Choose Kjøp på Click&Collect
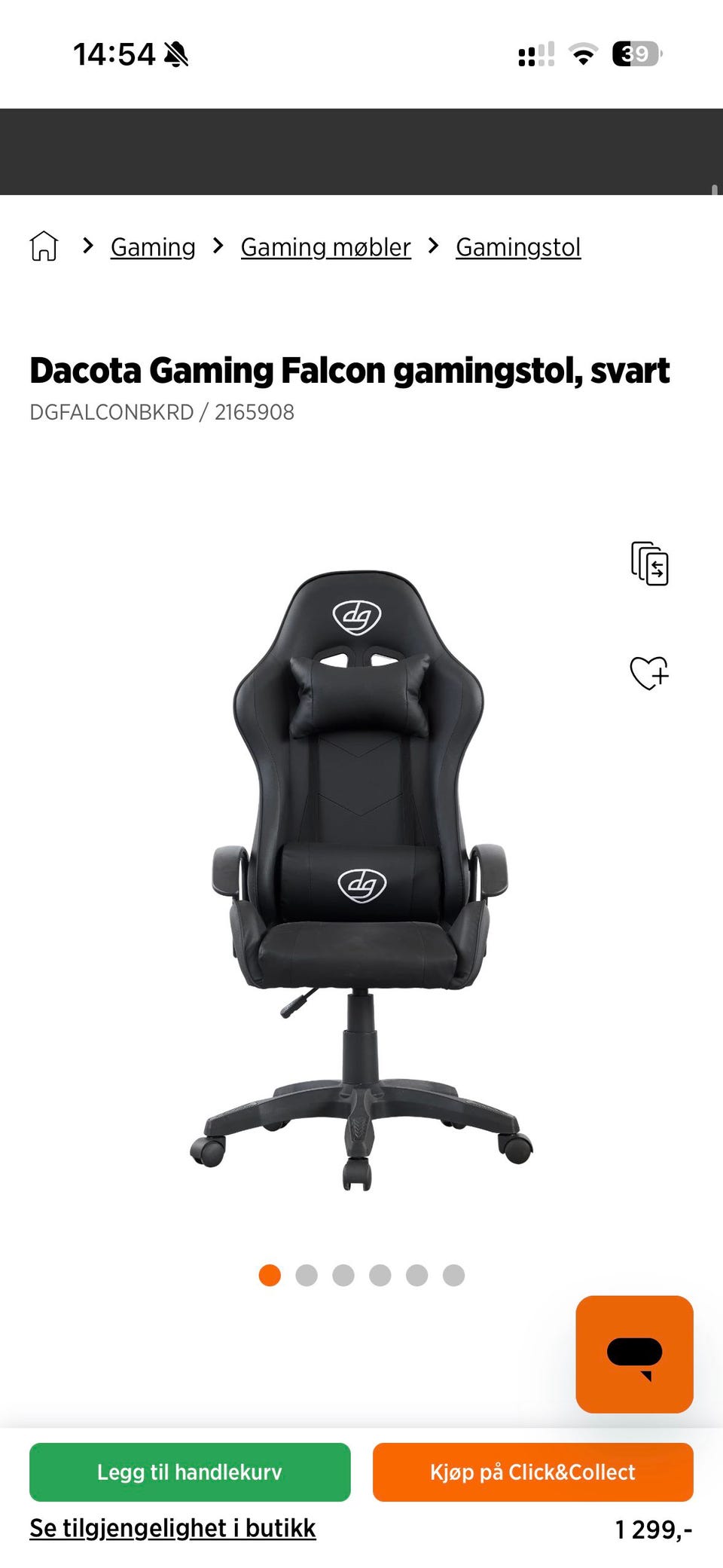 (532, 1472)
